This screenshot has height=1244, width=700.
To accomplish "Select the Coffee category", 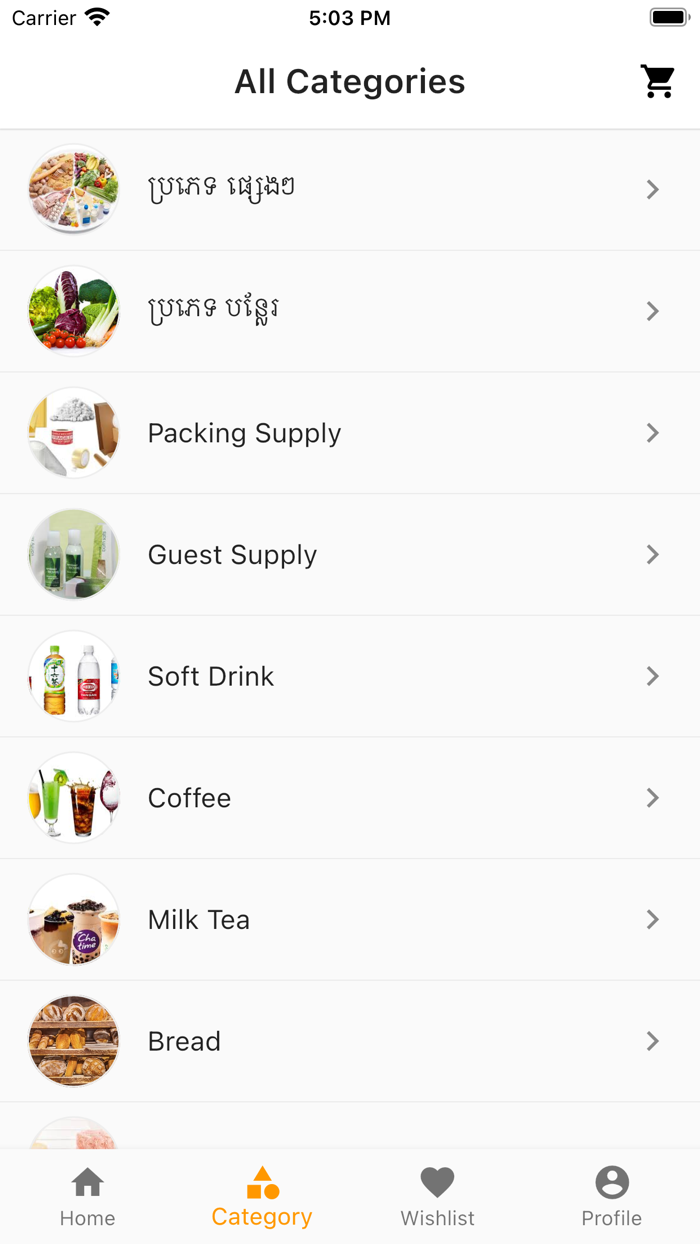I will point(350,798).
